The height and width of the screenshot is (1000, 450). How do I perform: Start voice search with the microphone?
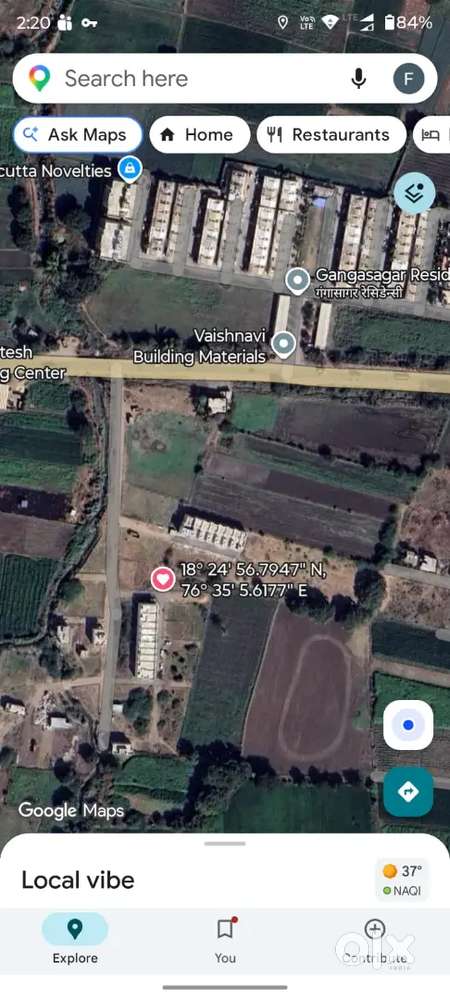click(359, 78)
